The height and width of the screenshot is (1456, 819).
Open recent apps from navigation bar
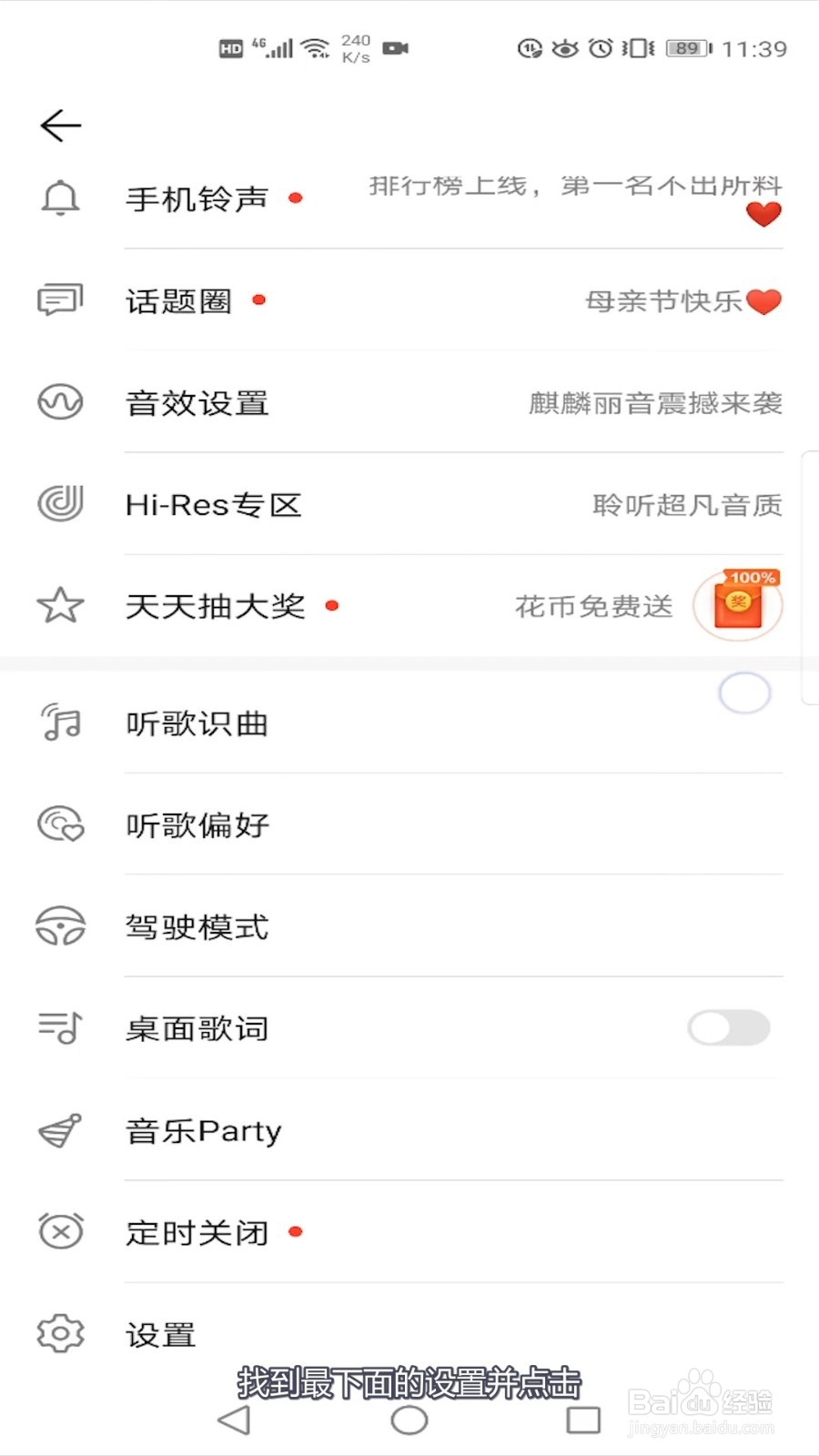click(x=583, y=1421)
